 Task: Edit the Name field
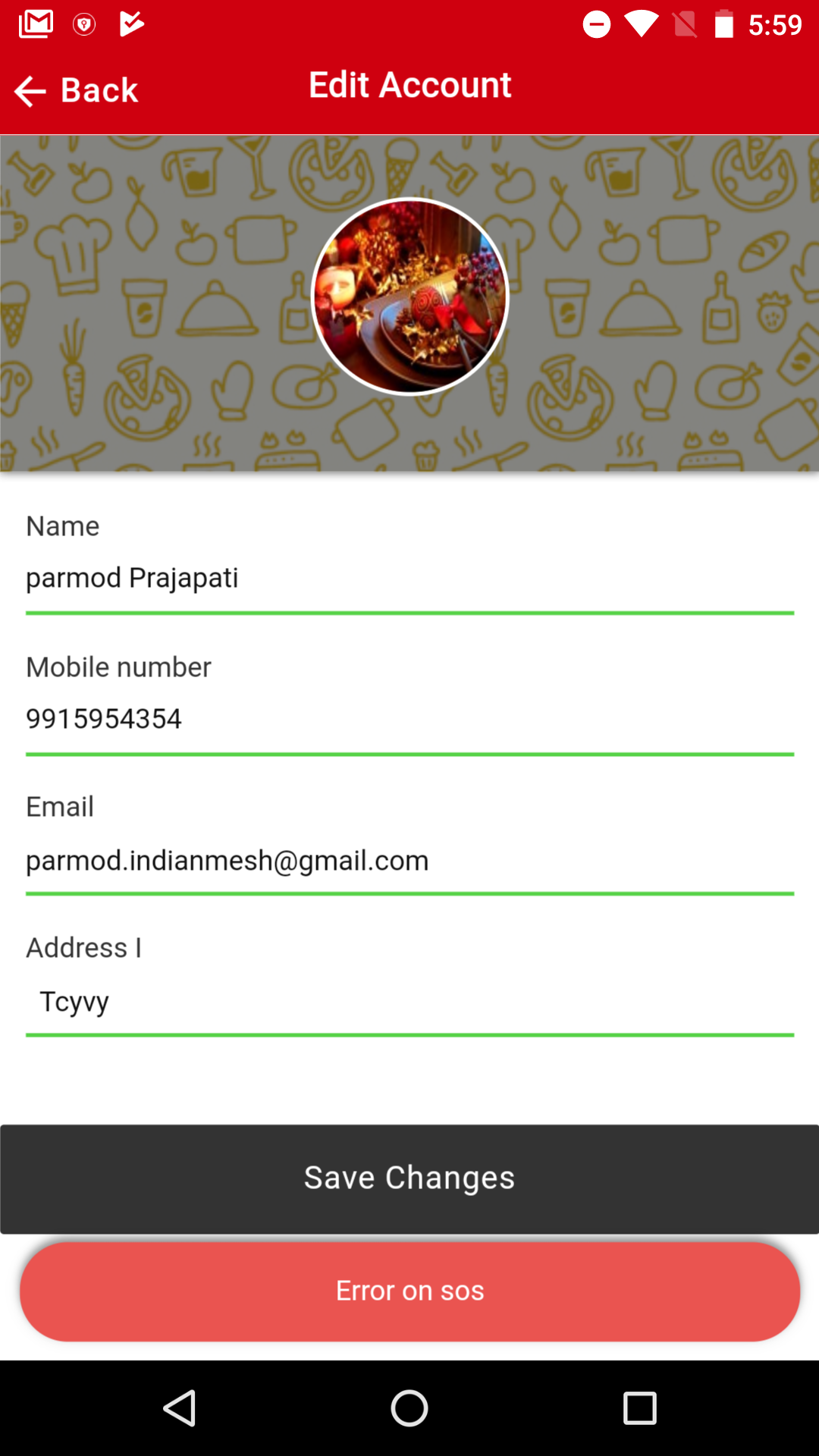coord(409,579)
